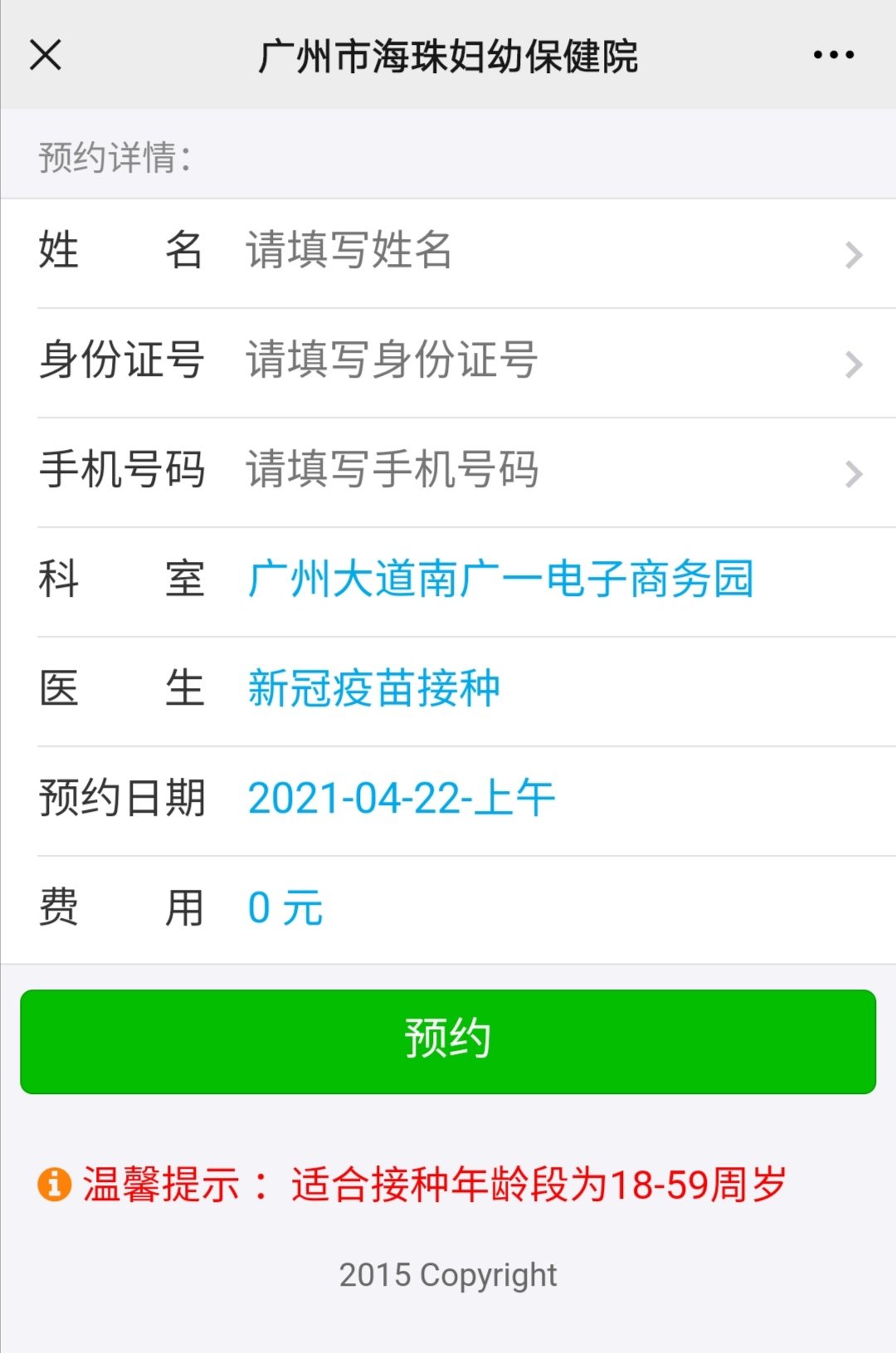Fill in the 姓名 name field
896x1353 pixels.
click(x=531, y=252)
